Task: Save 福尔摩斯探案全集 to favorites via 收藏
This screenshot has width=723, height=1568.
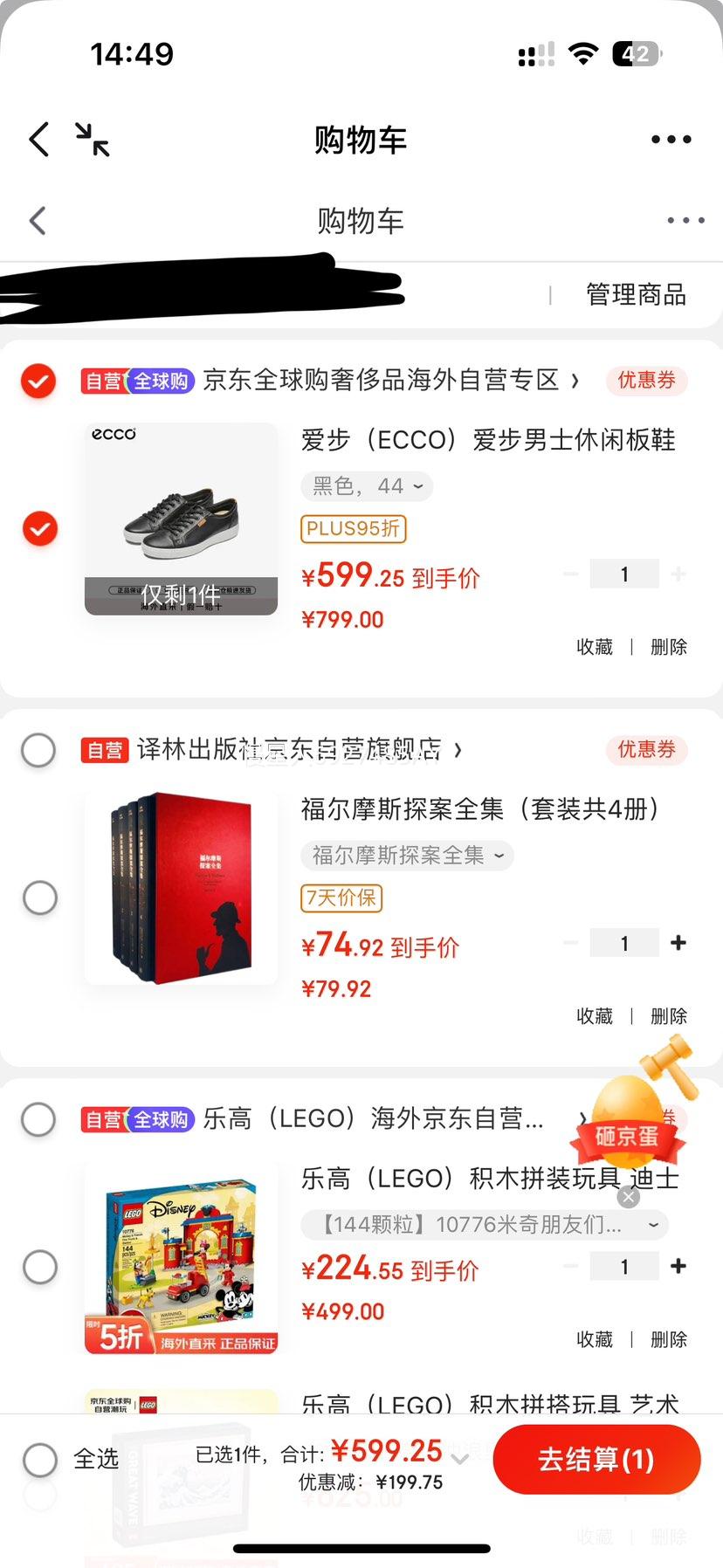Action: pos(595,1016)
